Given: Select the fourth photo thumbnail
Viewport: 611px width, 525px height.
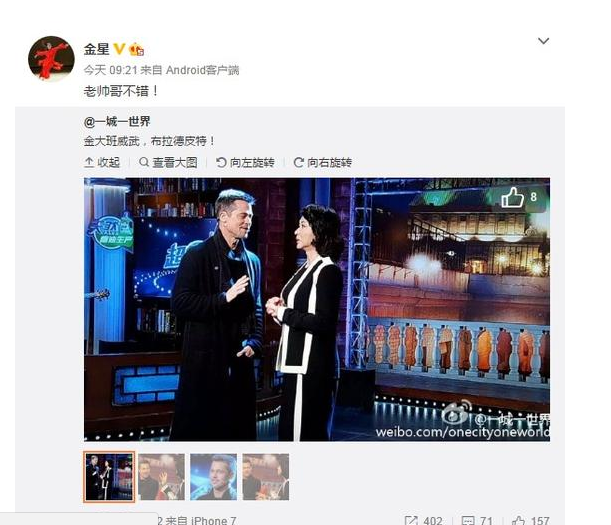Looking at the screenshot, I should click(265, 477).
